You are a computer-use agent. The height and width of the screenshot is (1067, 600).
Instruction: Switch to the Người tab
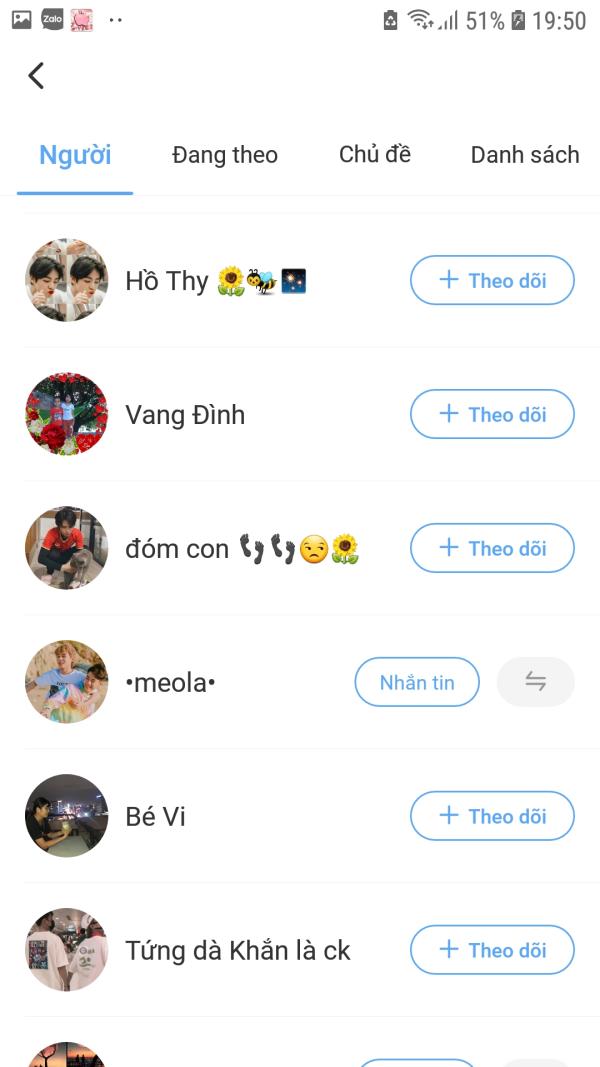point(75,155)
